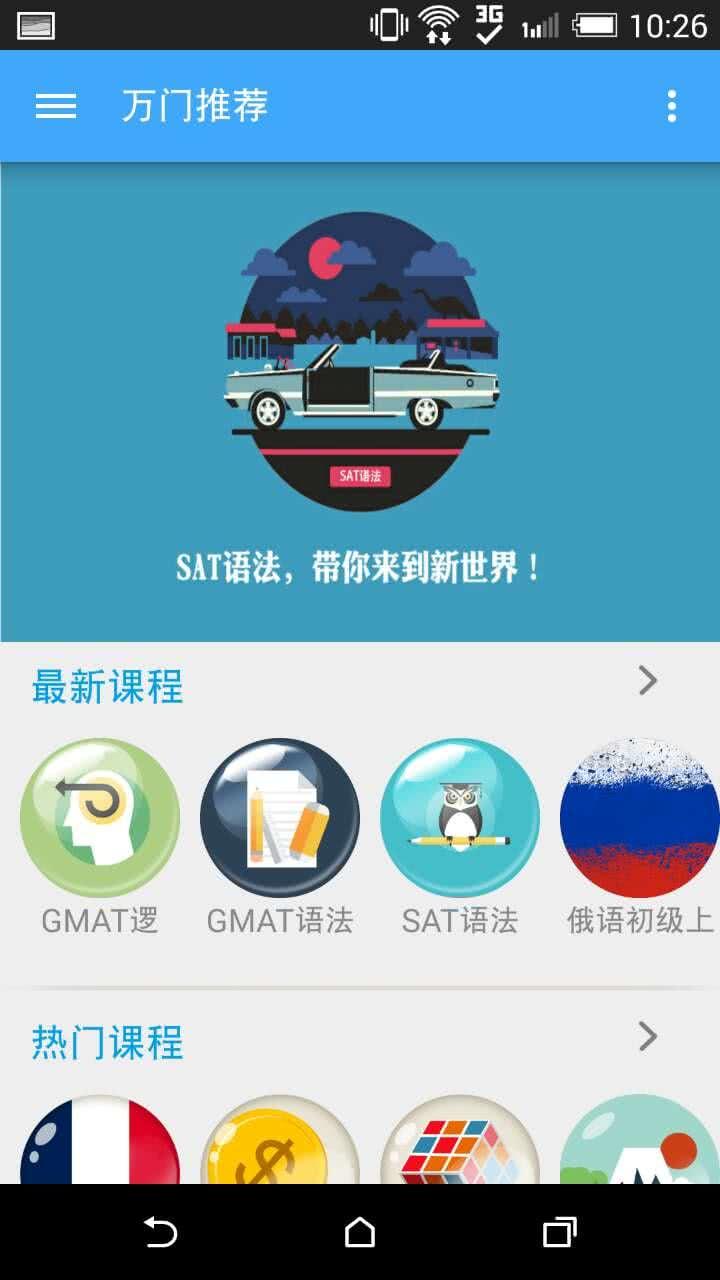The width and height of the screenshot is (720, 1280).
Task: Expand 最新课程 with its chevron arrow
Action: click(x=648, y=681)
